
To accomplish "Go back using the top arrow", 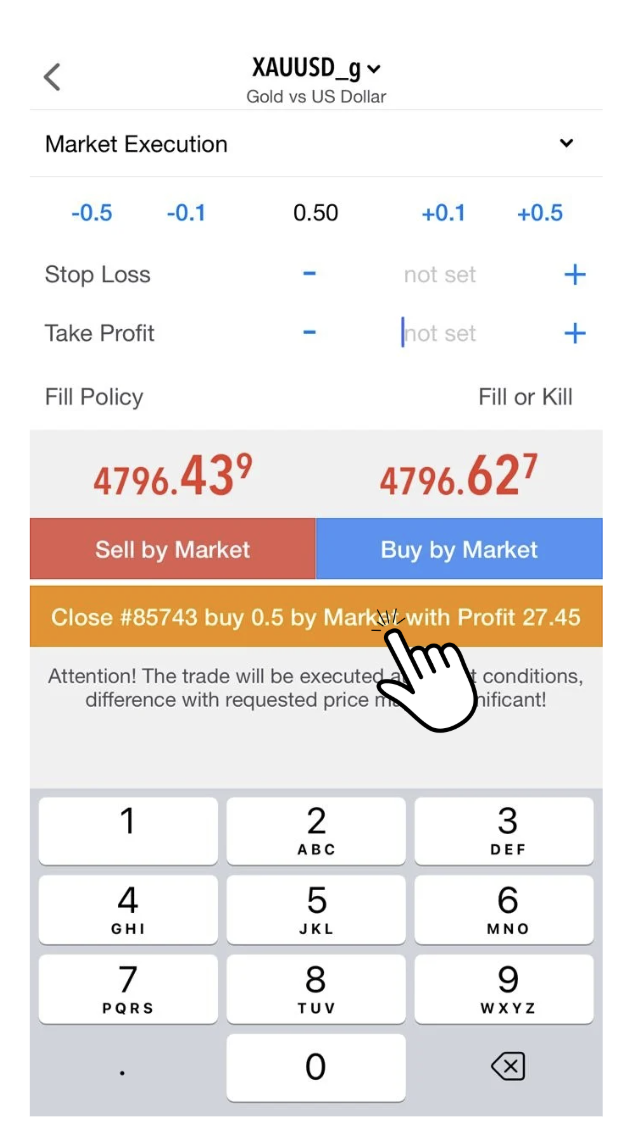I will [x=52, y=77].
